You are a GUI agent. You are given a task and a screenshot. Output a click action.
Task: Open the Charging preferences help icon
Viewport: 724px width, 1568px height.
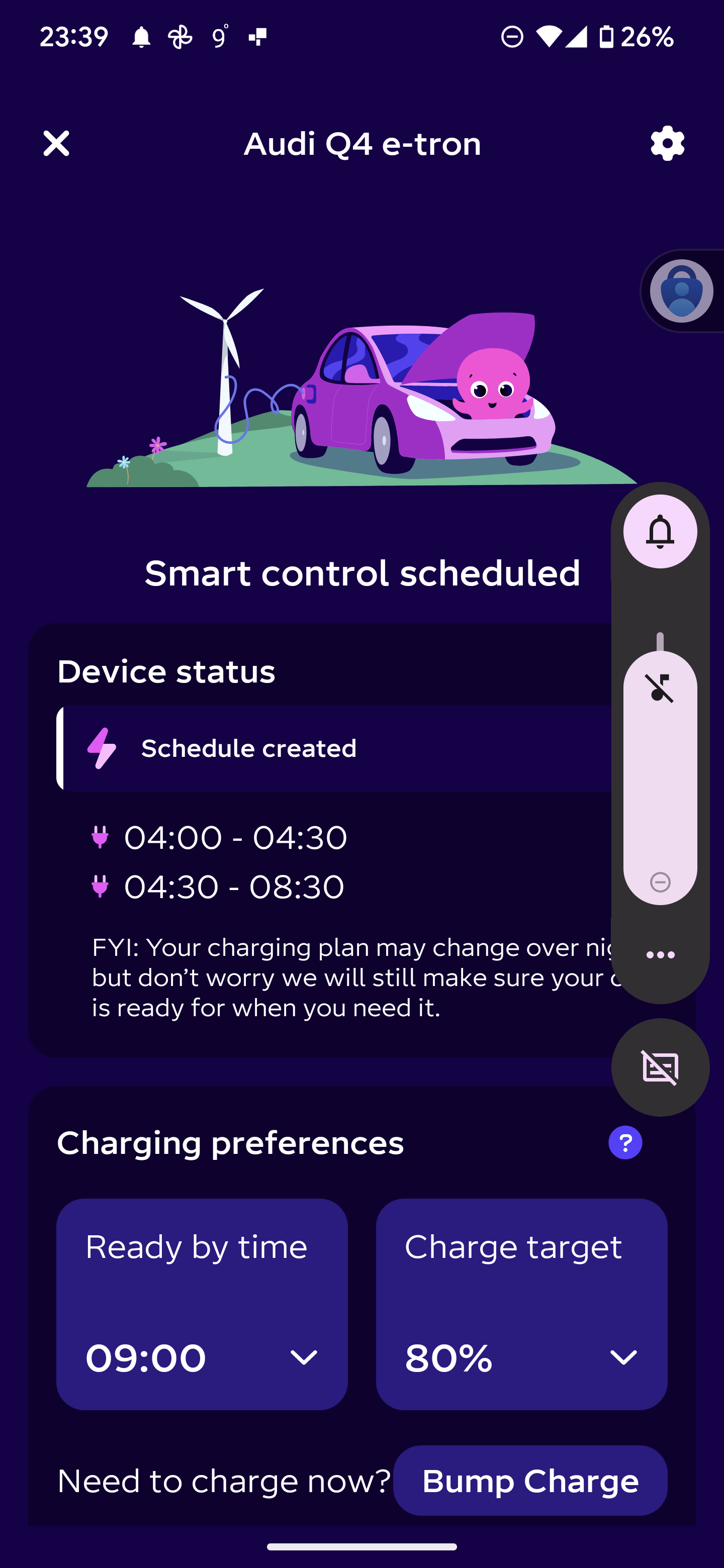(625, 1142)
